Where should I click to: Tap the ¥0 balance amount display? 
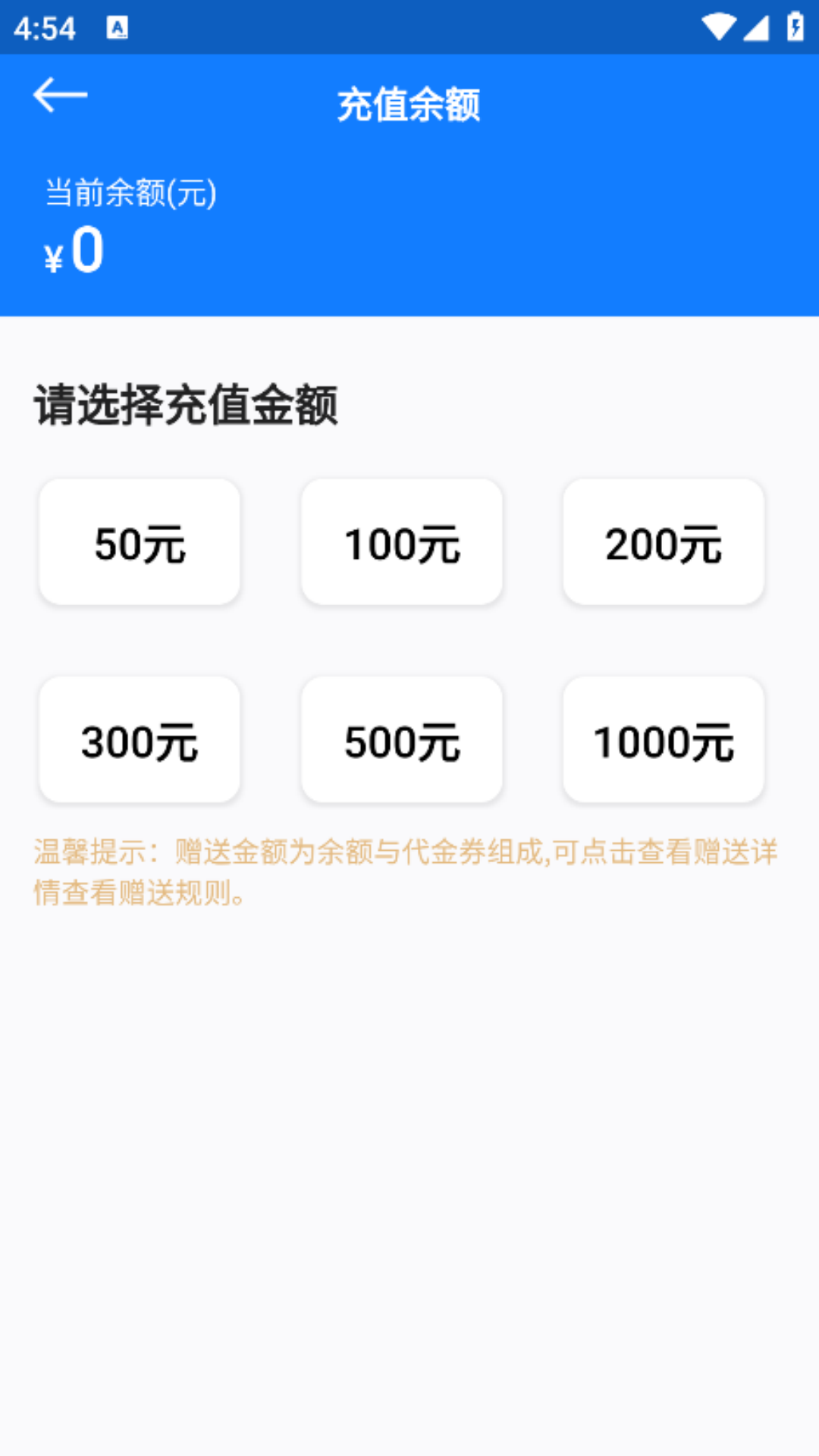click(74, 250)
